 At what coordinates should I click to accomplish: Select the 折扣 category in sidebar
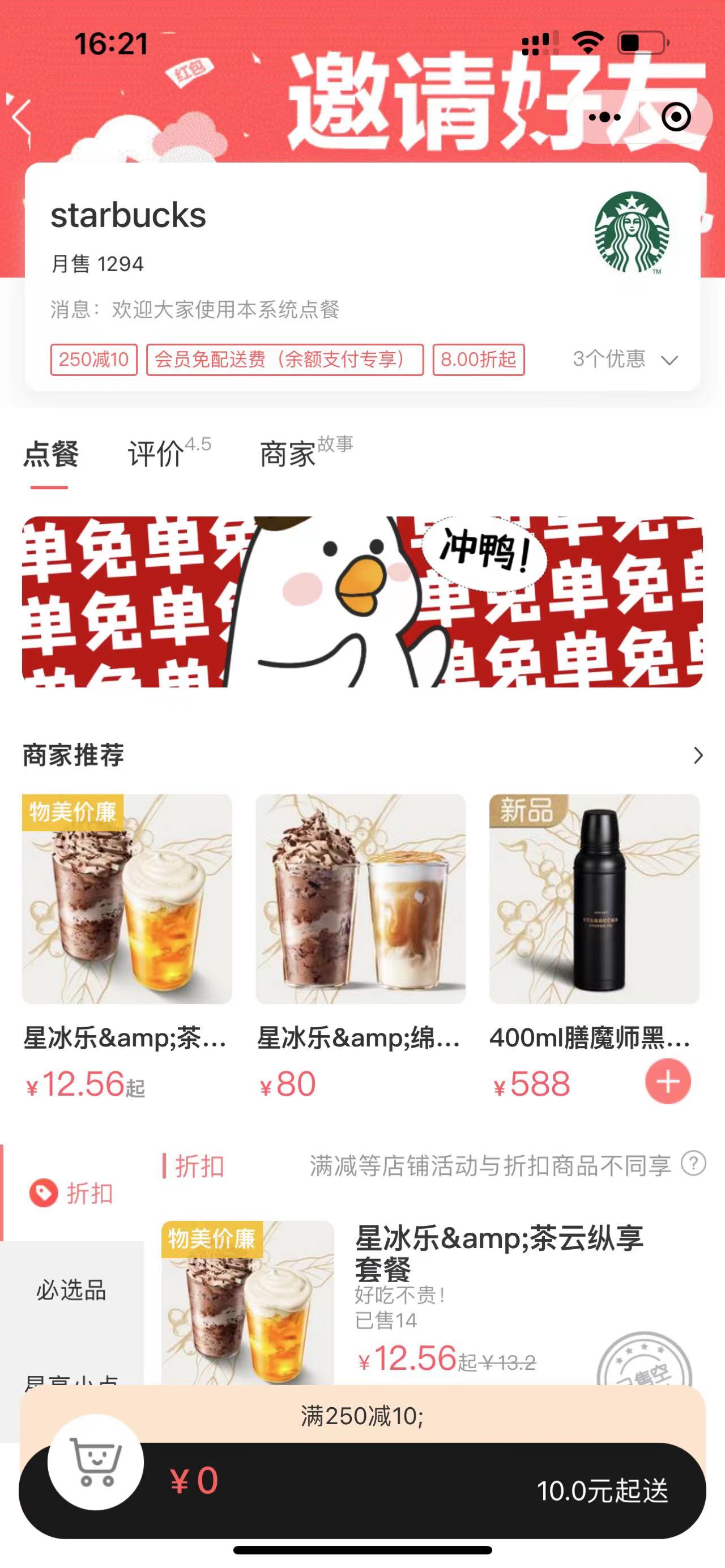pyautogui.click(x=72, y=1193)
